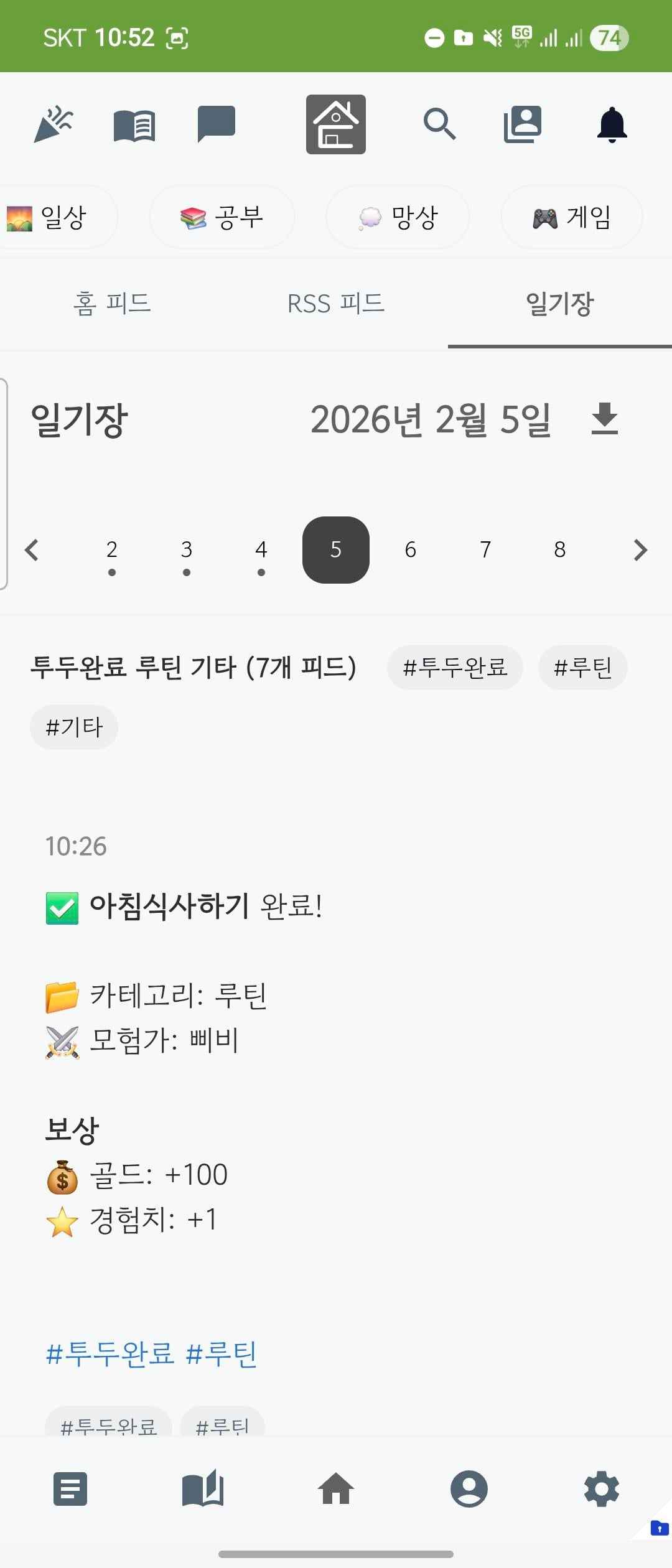Image resolution: width=672 pixels, height=1568 pixels.
Task: Go to next week of dates
Action: coord(640,549)
